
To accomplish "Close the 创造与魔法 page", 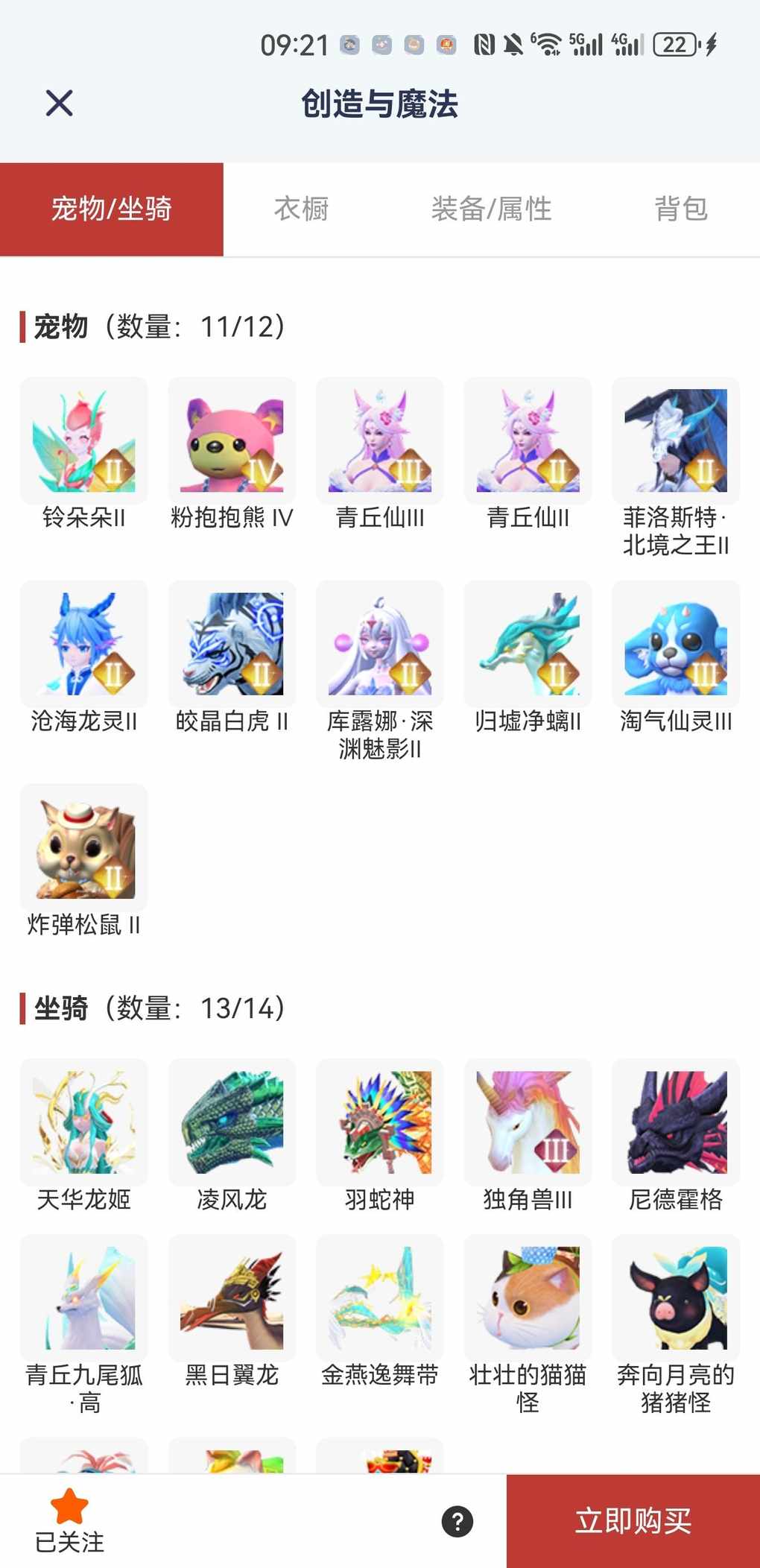I will (59, 103).
